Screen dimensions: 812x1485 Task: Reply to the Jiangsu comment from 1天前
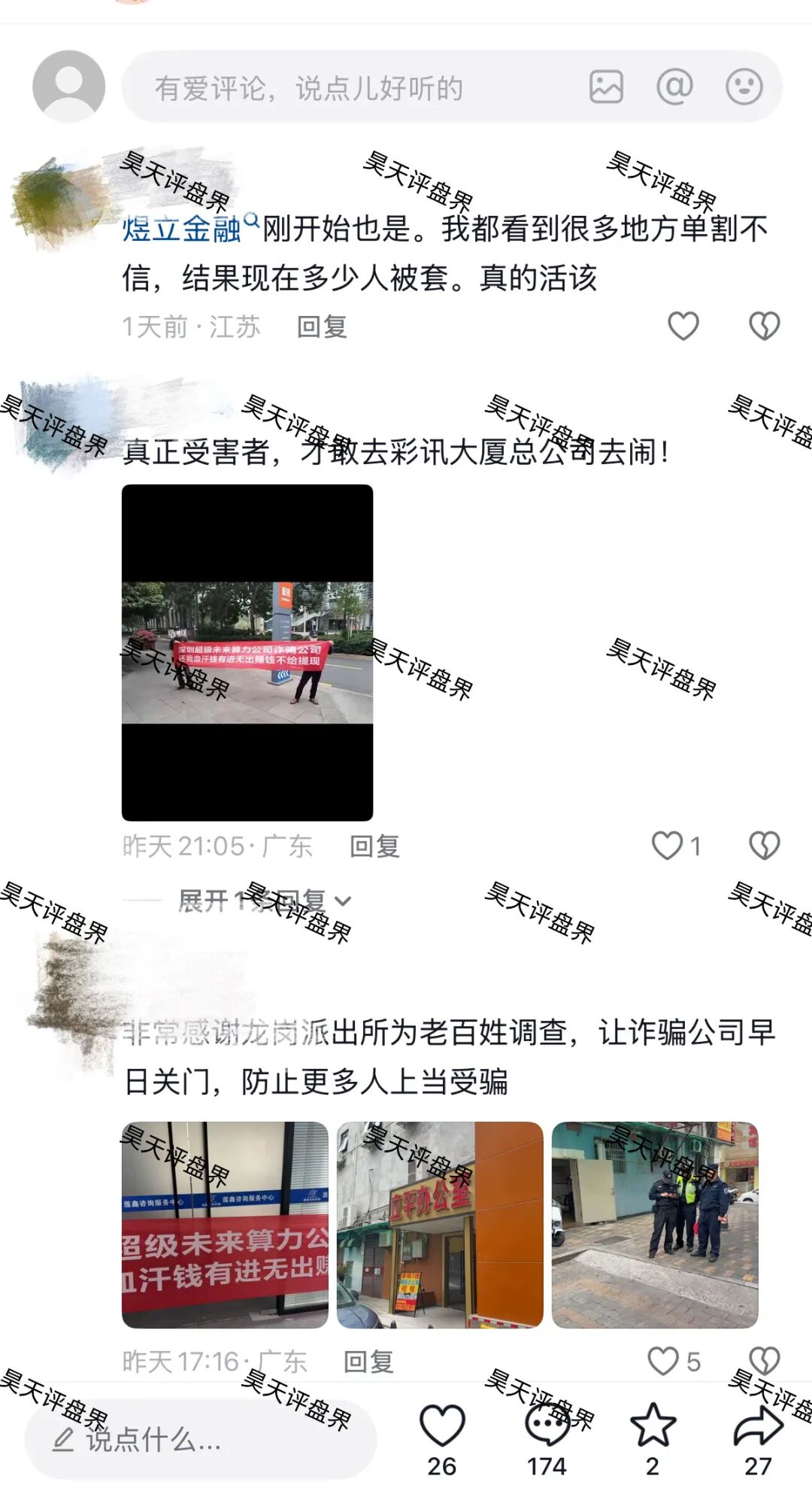coord(322,327)
